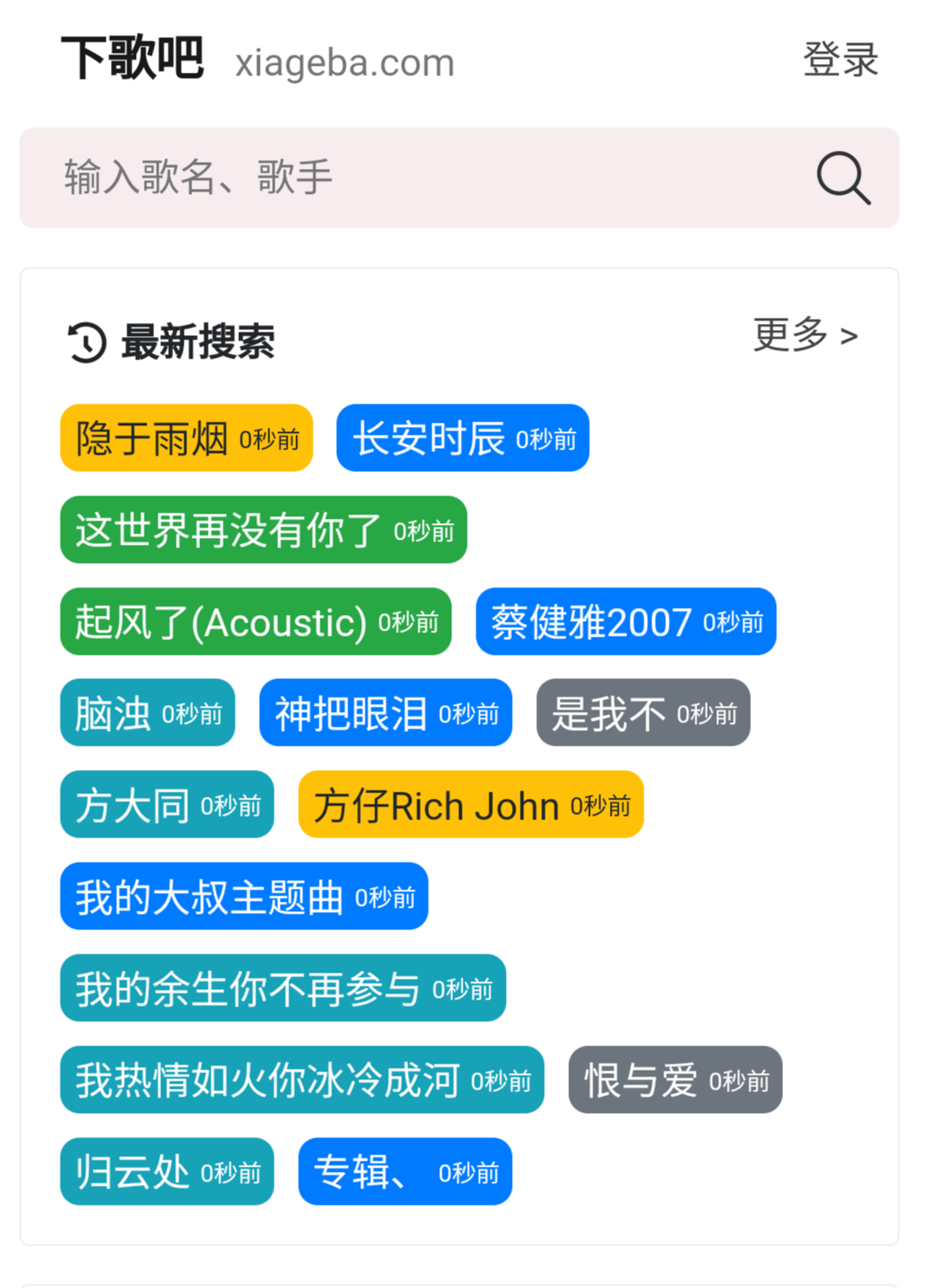The width and height of the screenshot is (926, 1288).
Task: Open the 蔡健雅2007 tag
Action: [625, 622]
